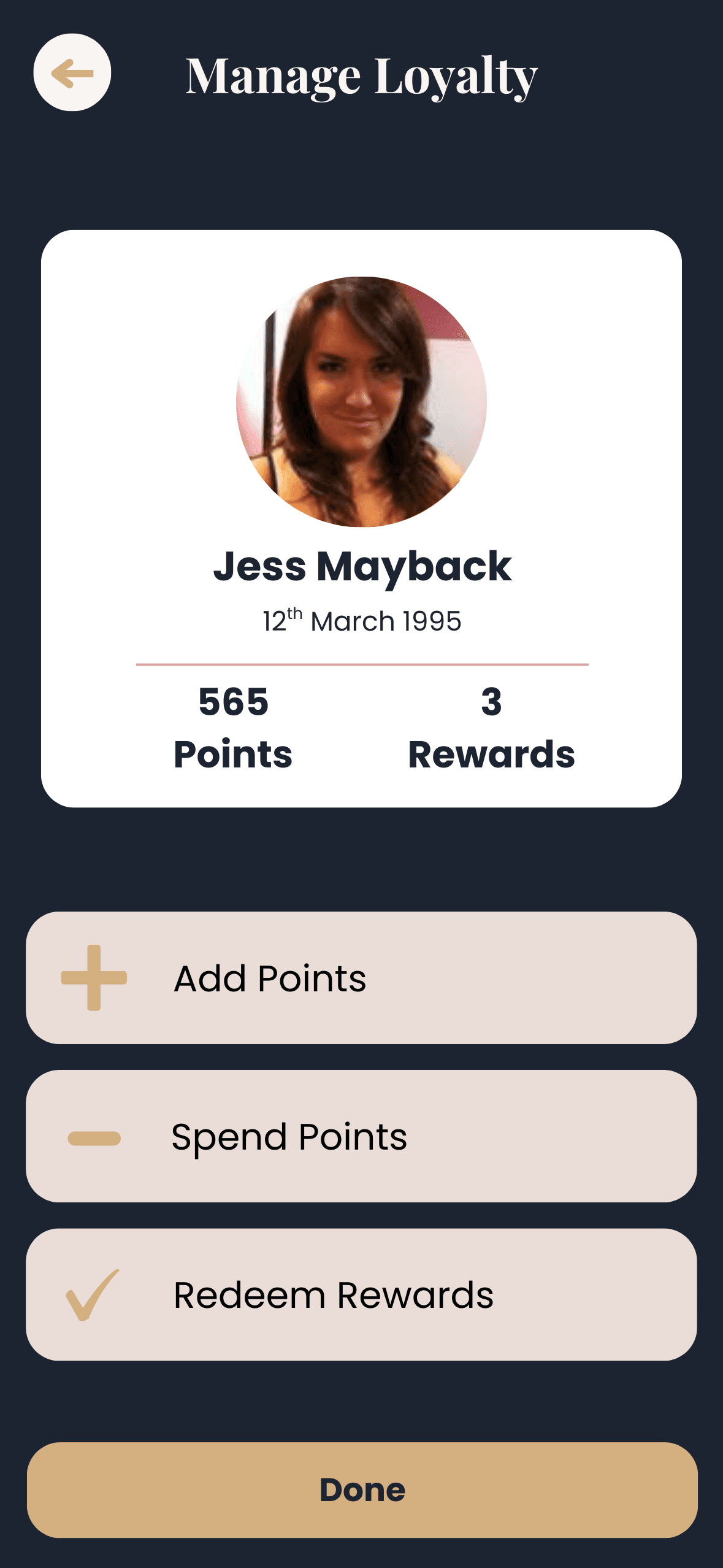723x1568 pixels.
Task: Choose the Add Points option
Action: pos(361,977)
